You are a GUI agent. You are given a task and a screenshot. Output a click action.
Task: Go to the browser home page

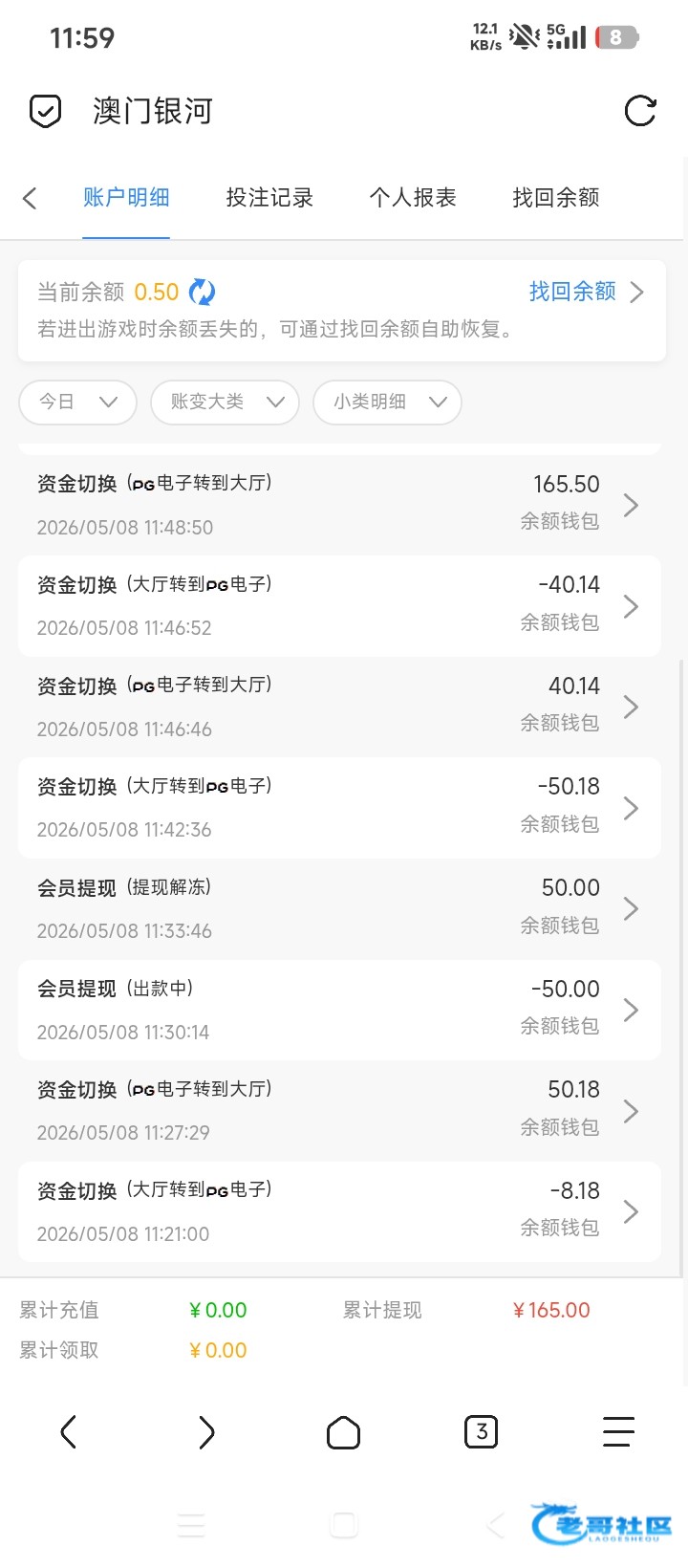click(343, 1432)
